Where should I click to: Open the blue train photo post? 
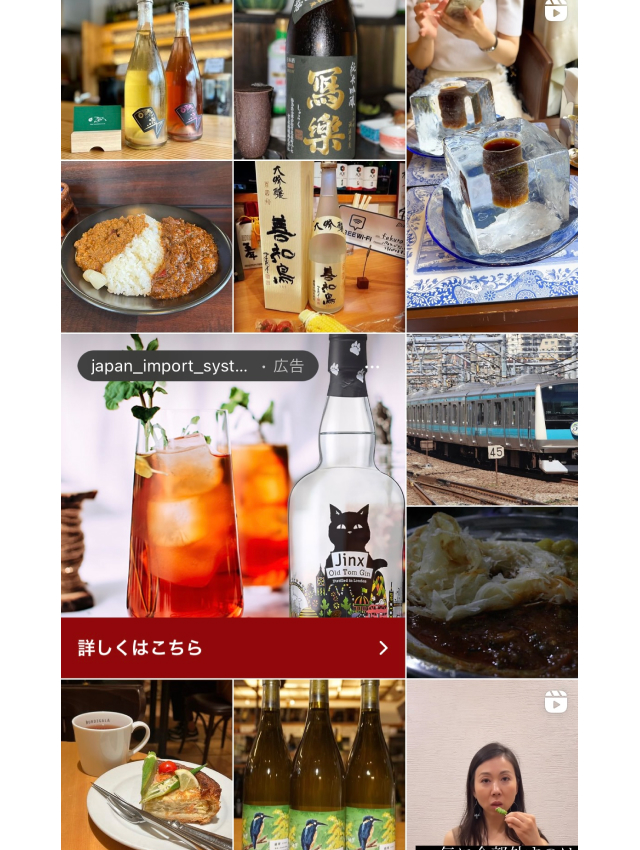[492, 419]
